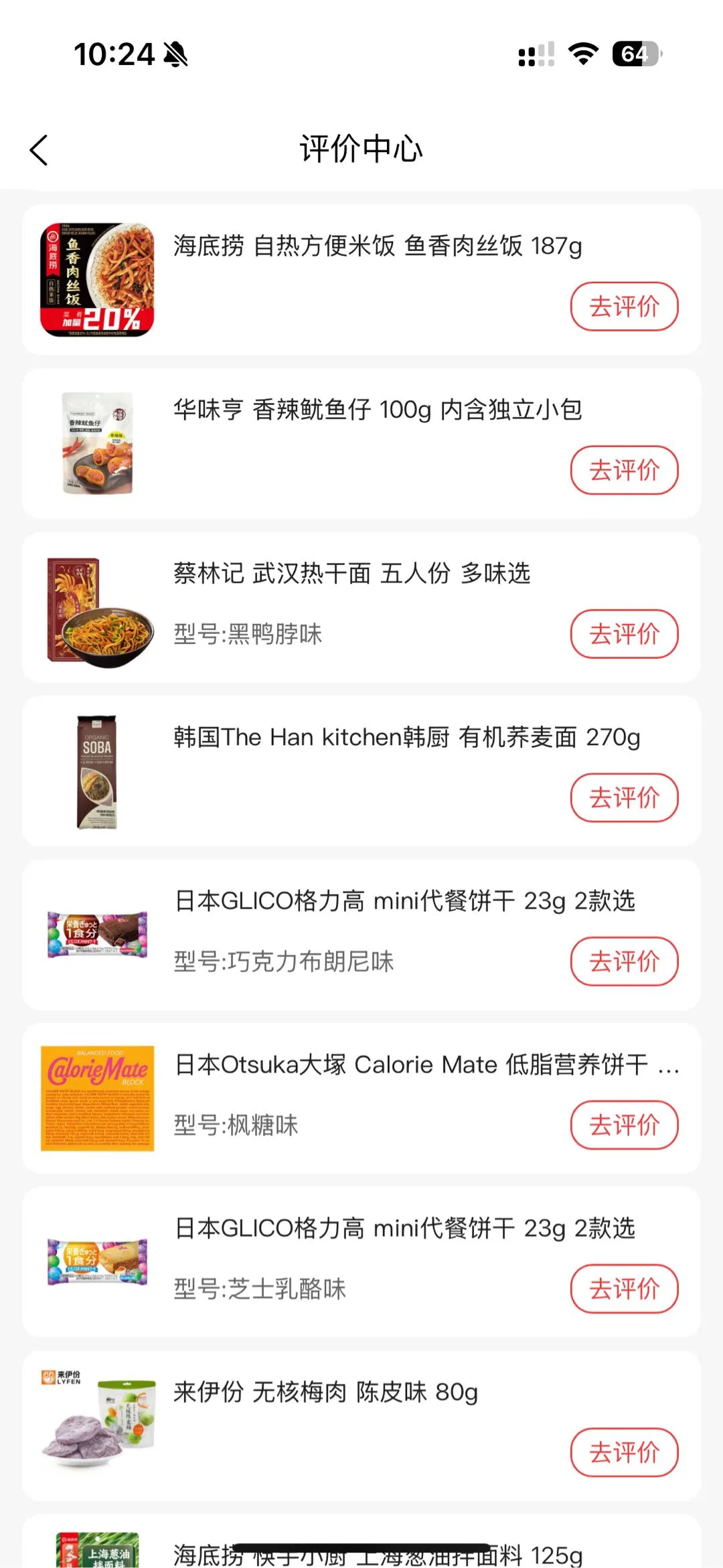This screenshot has height=1568, width=723.
Task: Review the 华味亨 香辣鱿鱼仔 item
Action: point(624,470)
